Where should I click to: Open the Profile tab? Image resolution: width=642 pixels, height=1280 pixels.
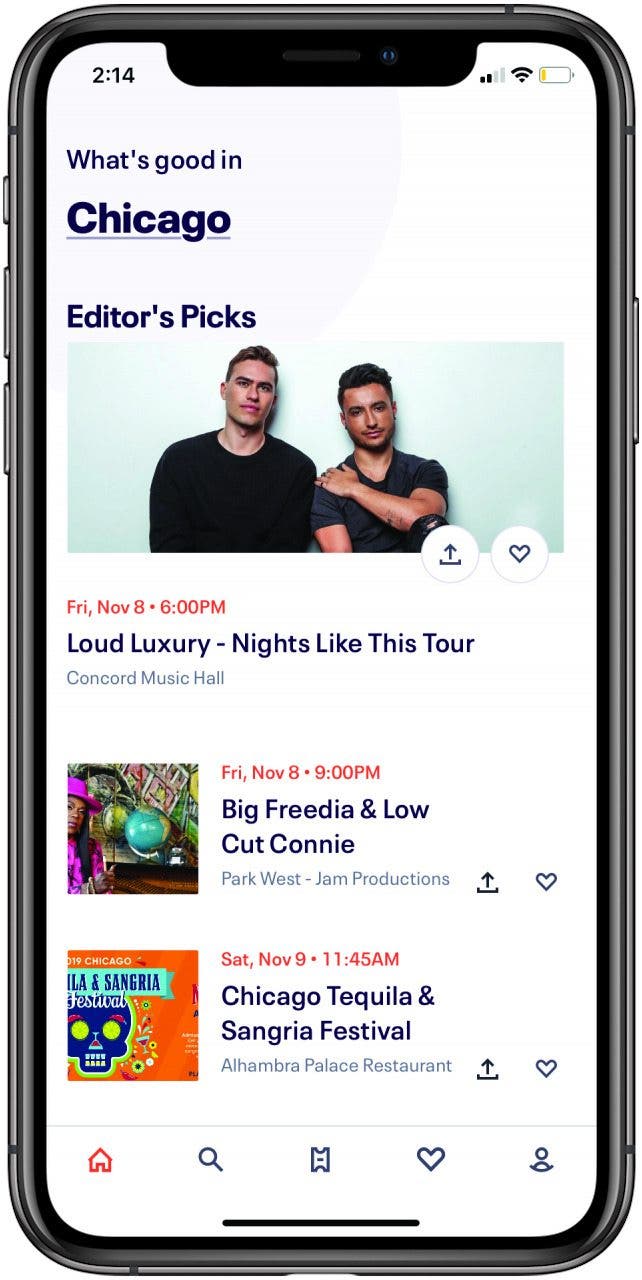point(541,1160)
